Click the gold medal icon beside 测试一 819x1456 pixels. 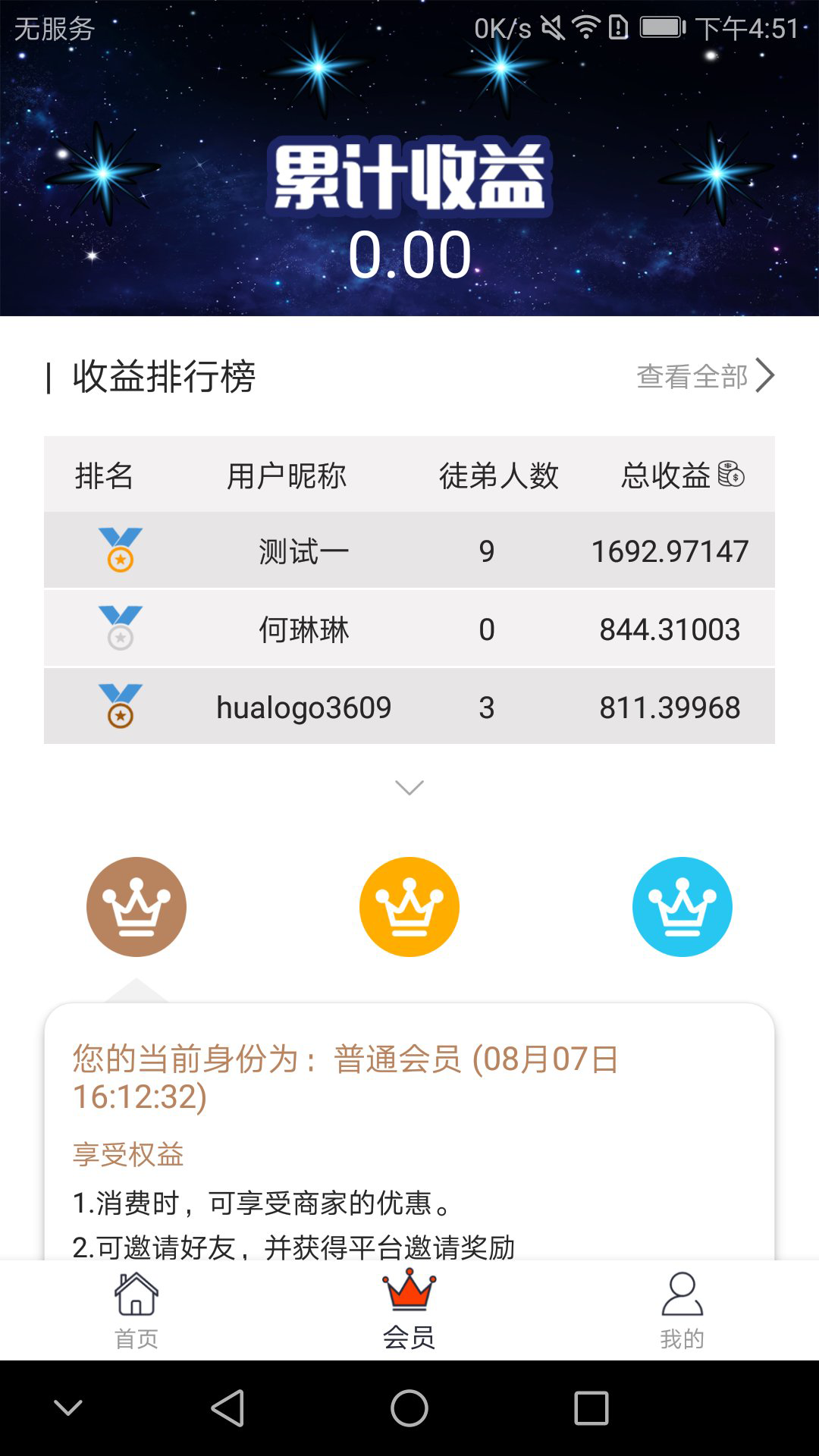point(118,551)
